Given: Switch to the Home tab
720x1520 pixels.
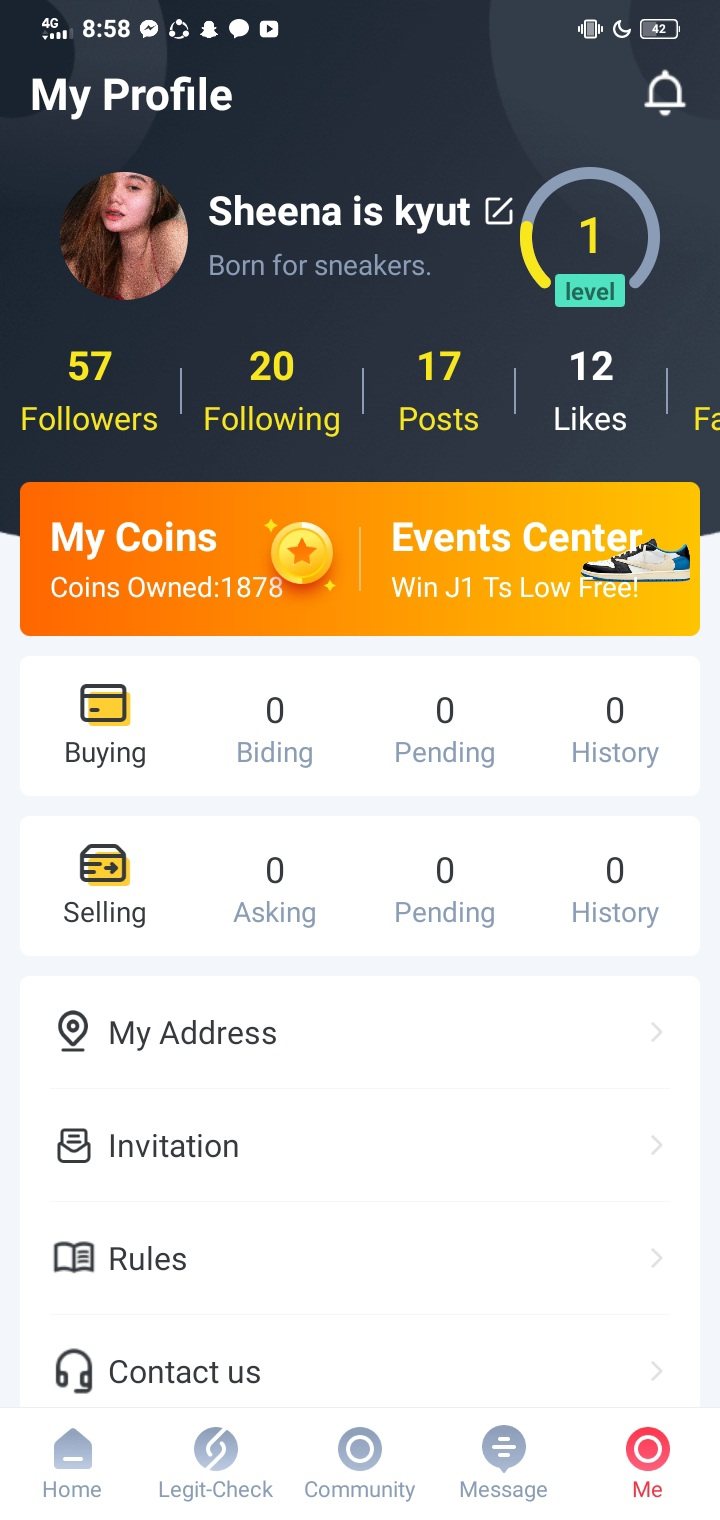Looking at the screenshot, I should (x=72, y=1464).
